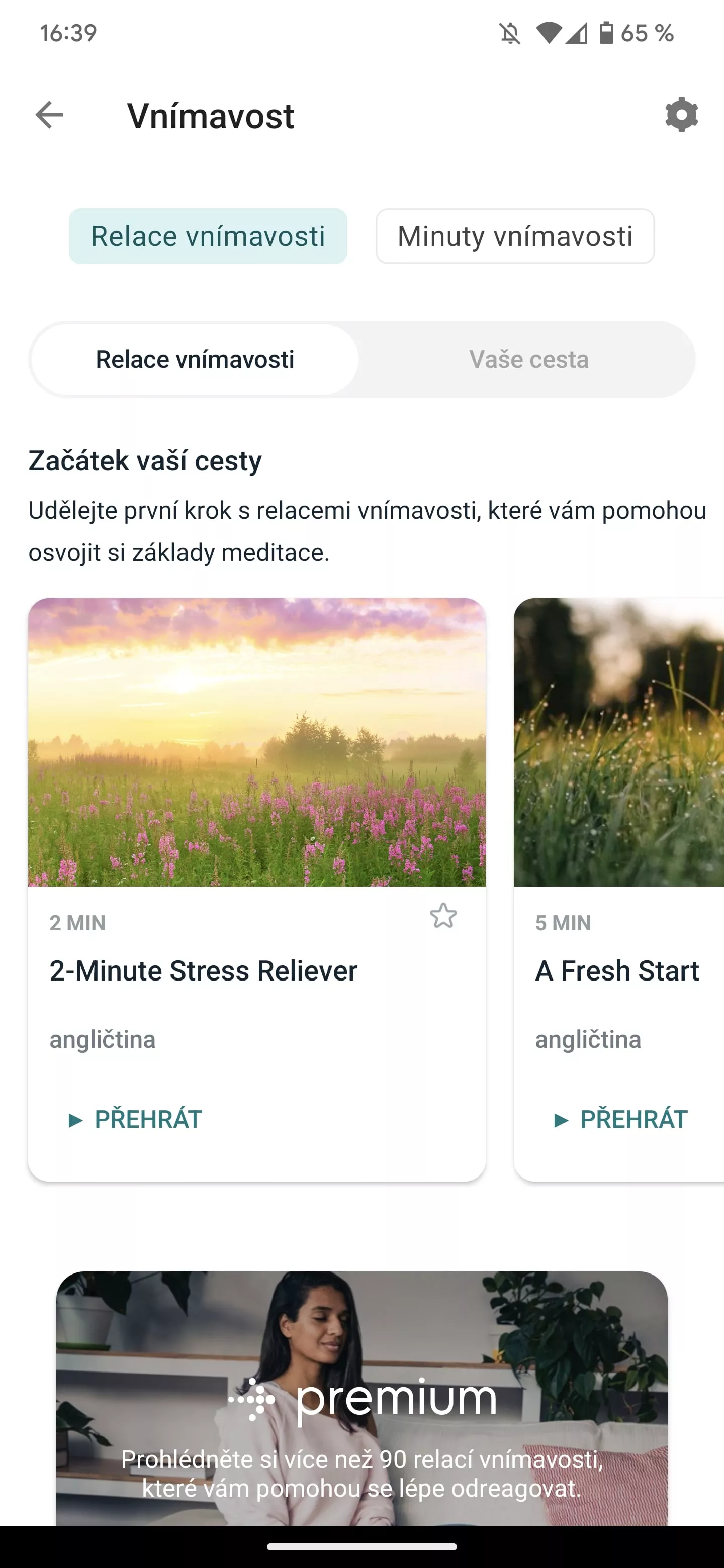Open the settings gear icon
This screenshot has width=724, height=1568.
coord(681,115)
